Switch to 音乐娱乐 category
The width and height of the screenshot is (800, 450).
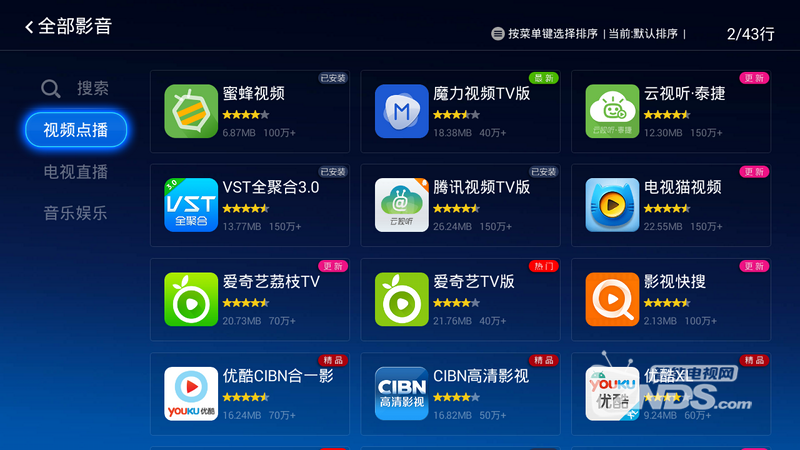pos(76,213)
